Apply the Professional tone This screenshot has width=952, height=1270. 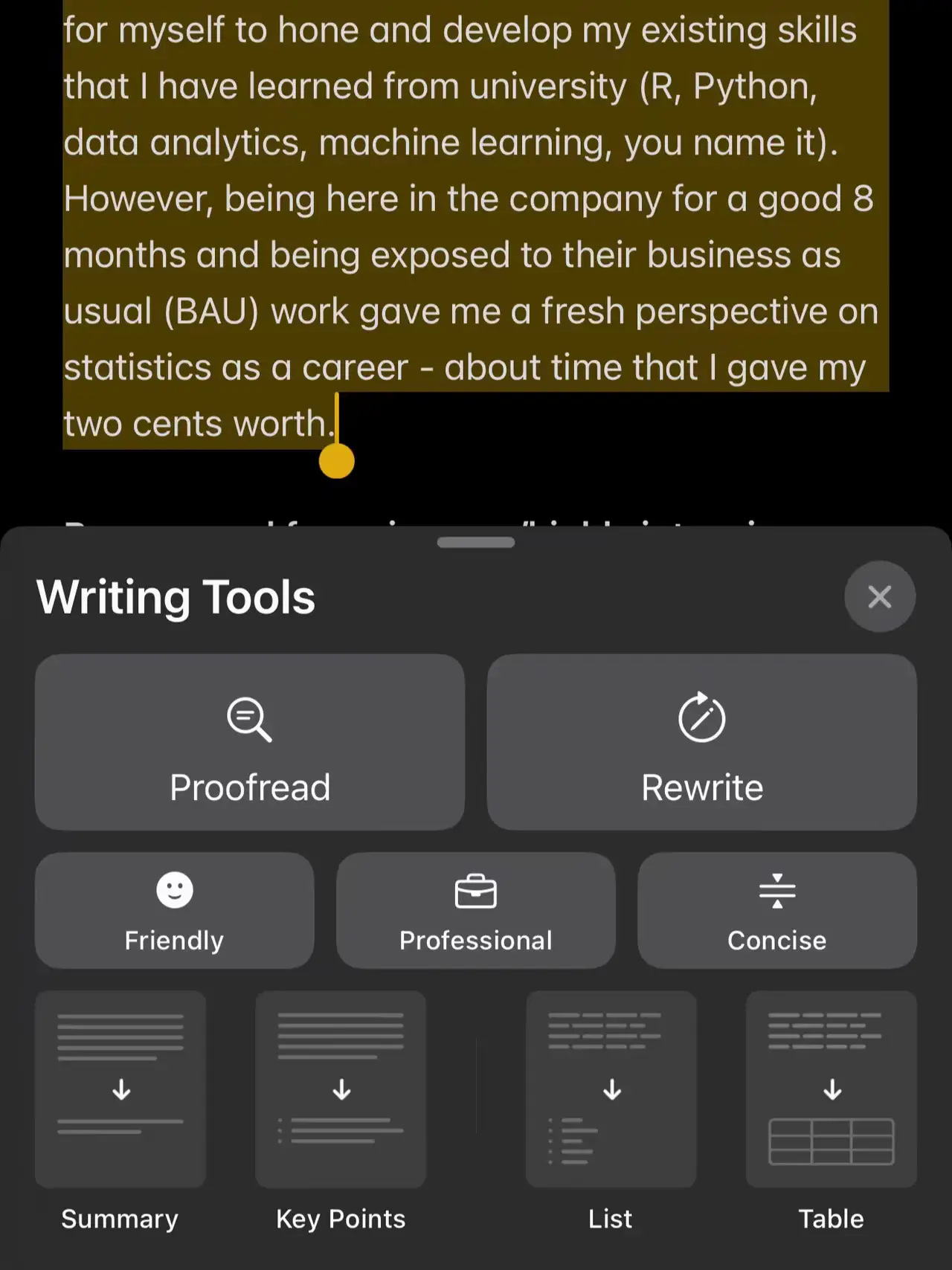coord(475,910)
